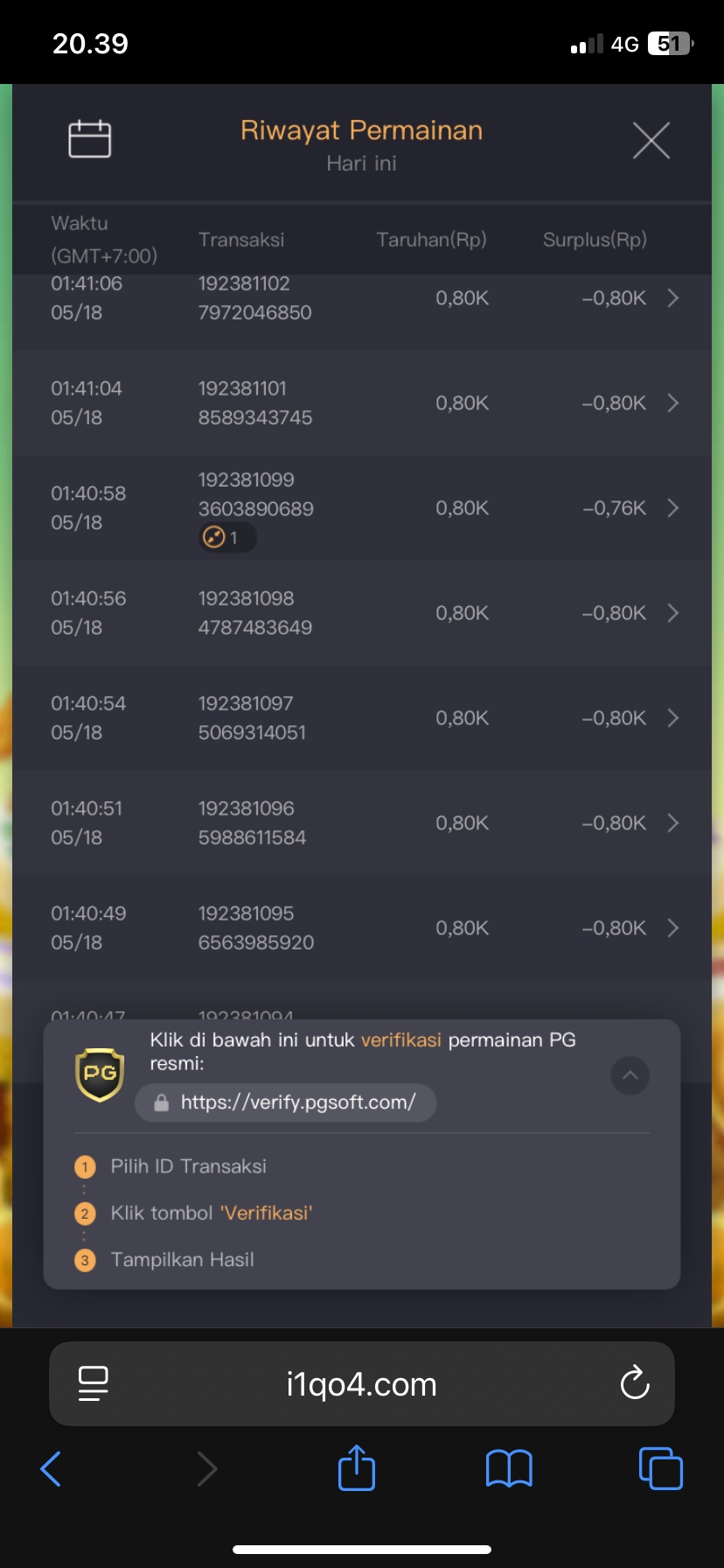Image resolution: width=724 pixels, height=1568 pixels.
Task: Open the verify.pgsoft.com verification link
Action: [x=286, y=1102]
